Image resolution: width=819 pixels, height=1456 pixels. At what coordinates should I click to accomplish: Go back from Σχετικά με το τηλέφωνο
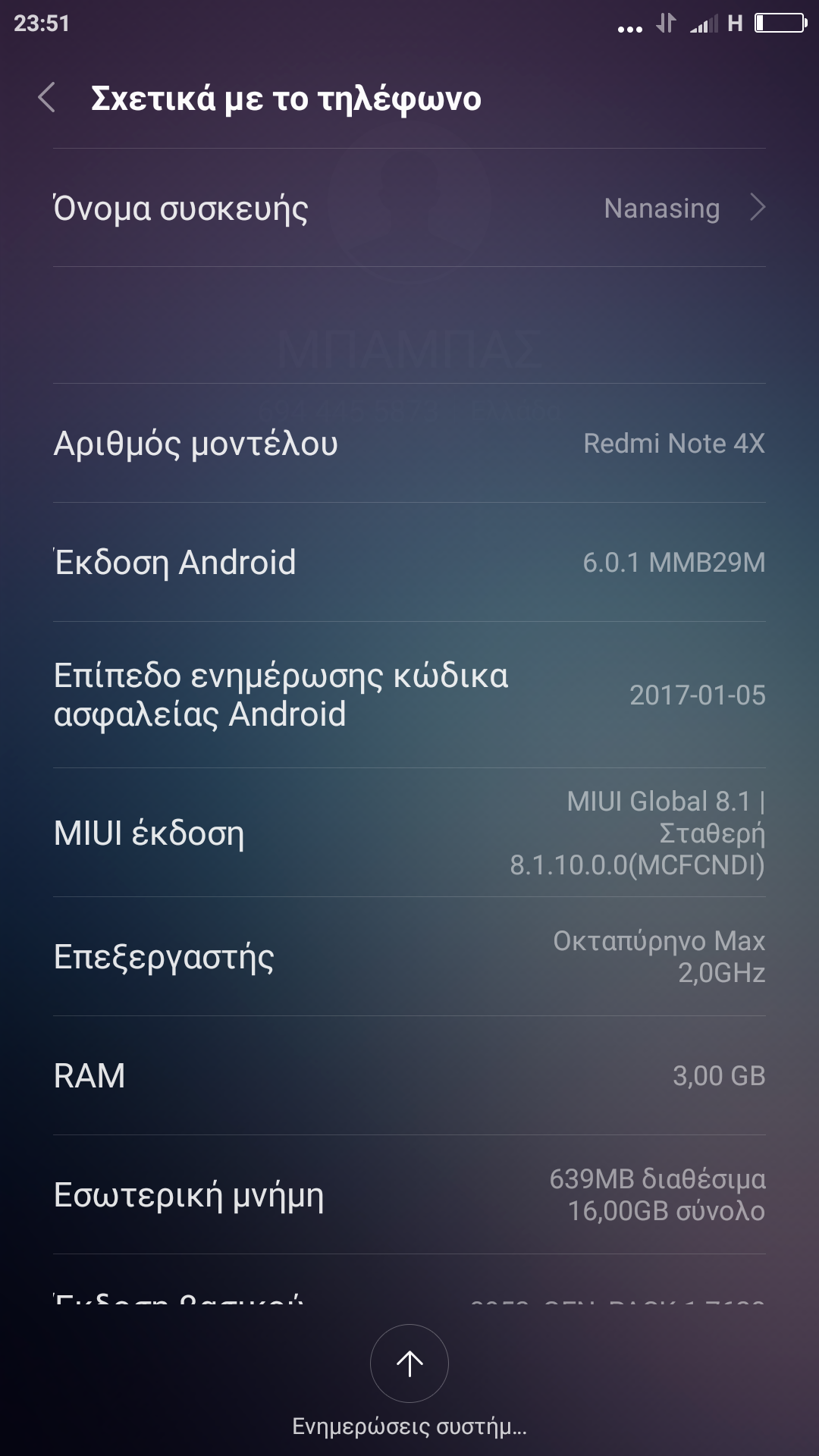[47, 99]
